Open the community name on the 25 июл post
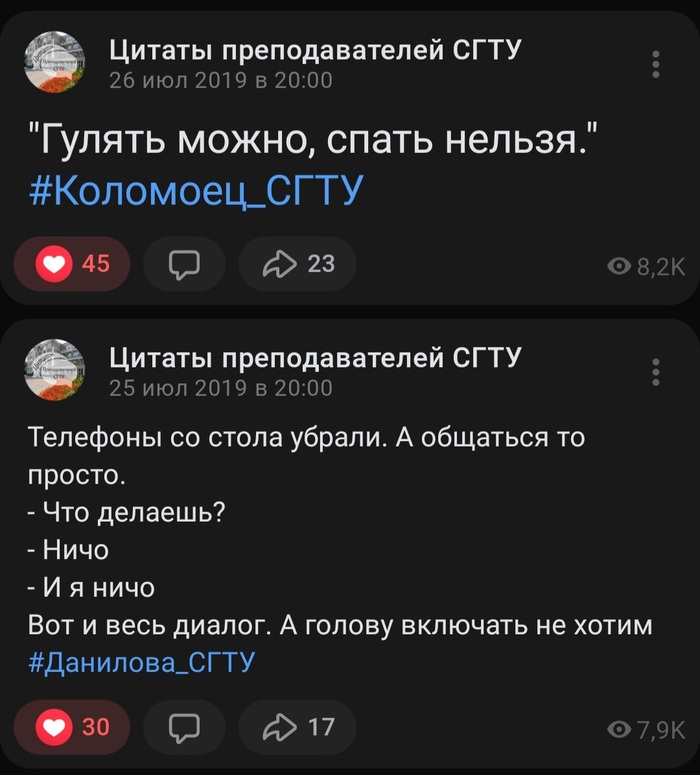 pos(314,357)
